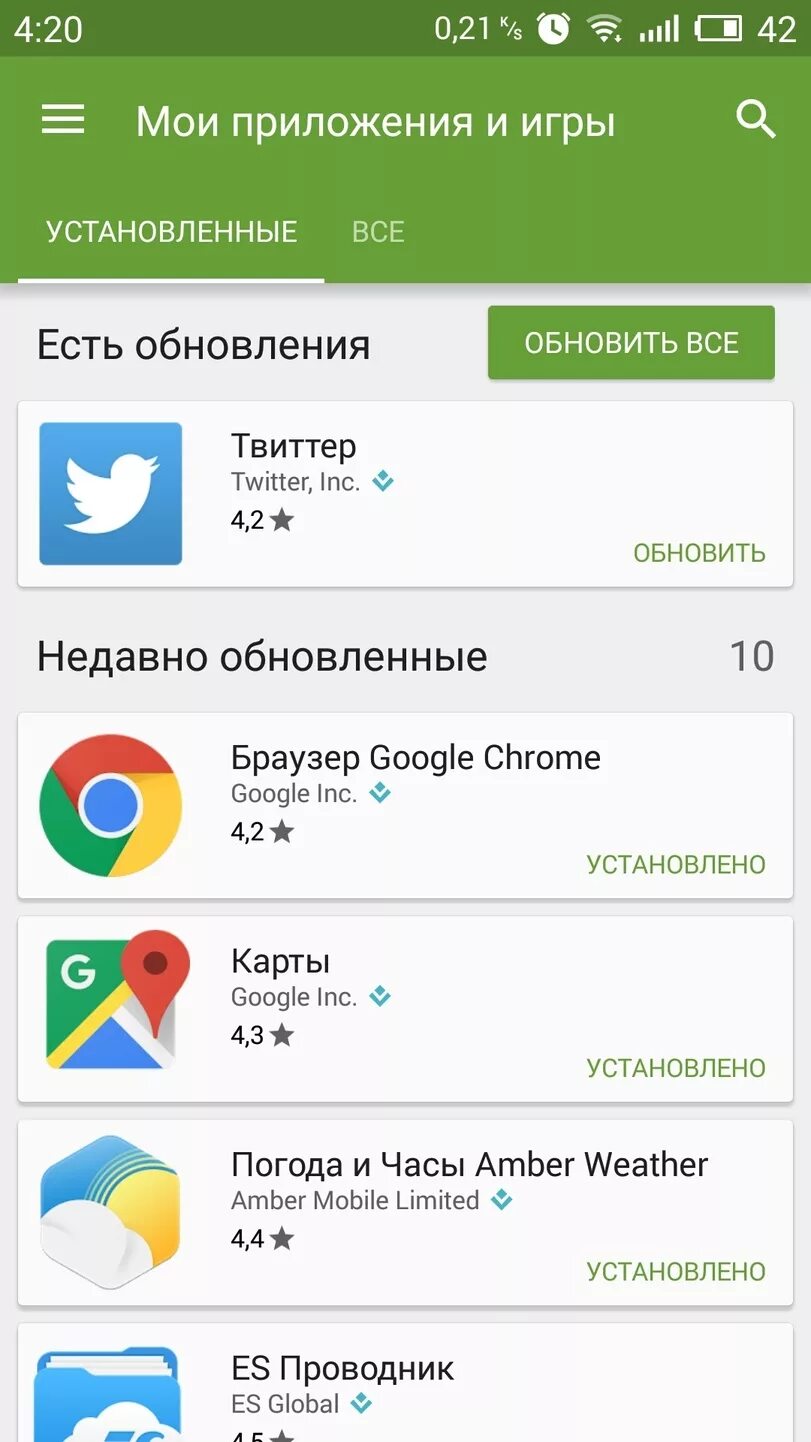Tap the ОБНОВИТЬ ВСЕ button
Screen dimensions: 811x1442
[631, 343]
